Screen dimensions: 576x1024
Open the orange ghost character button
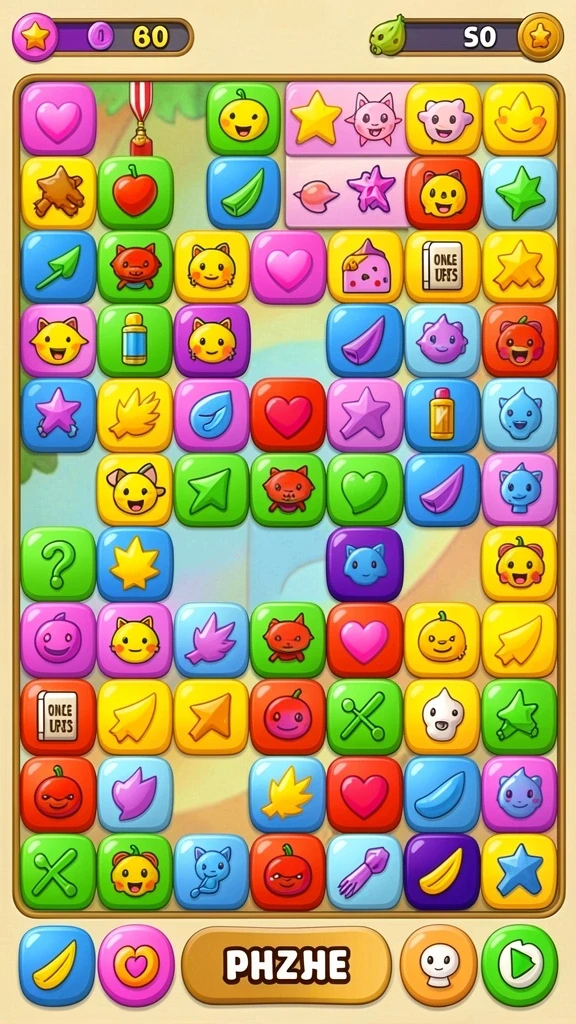click(439, 965)
